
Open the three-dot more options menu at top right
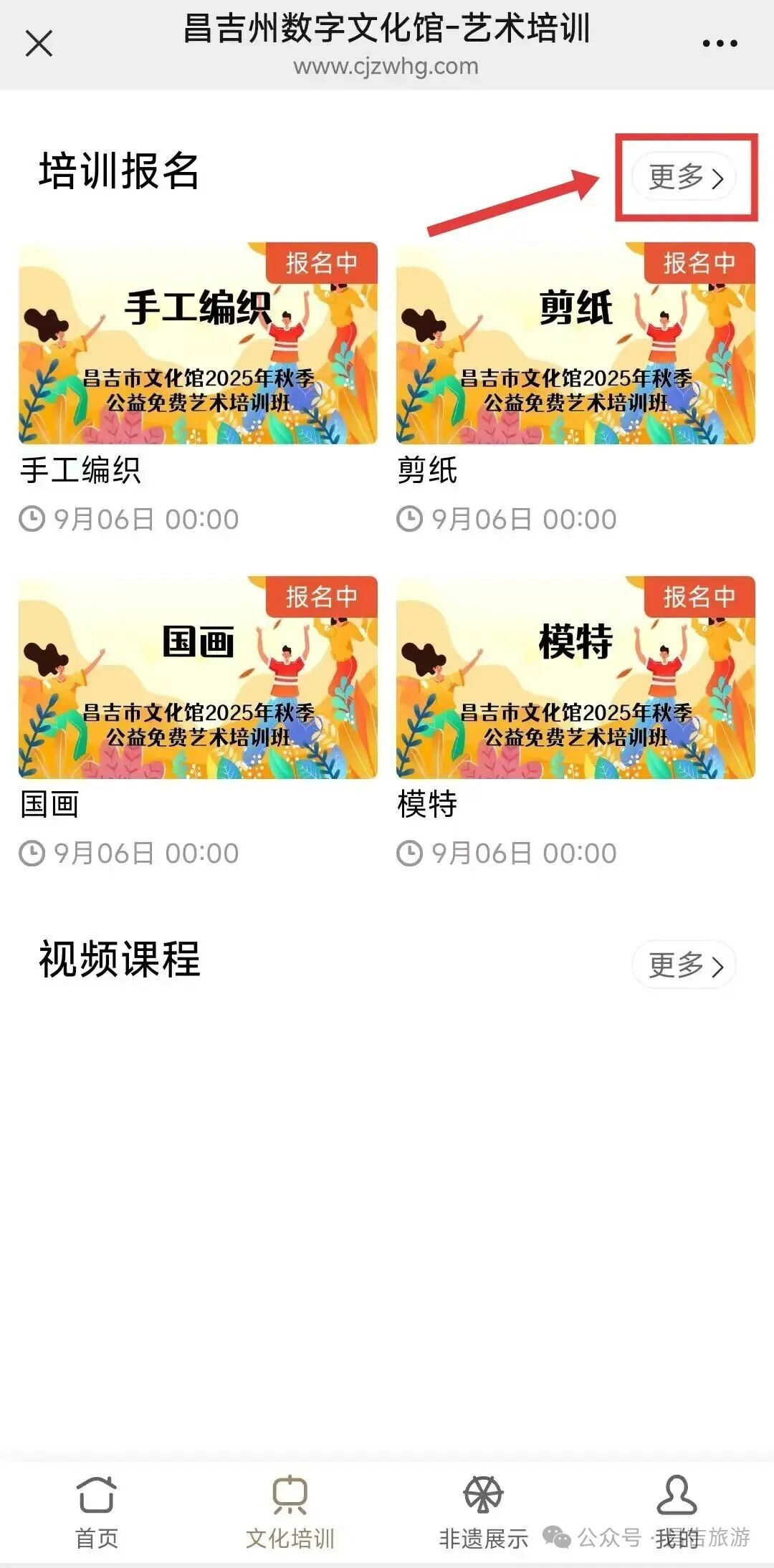719,43
